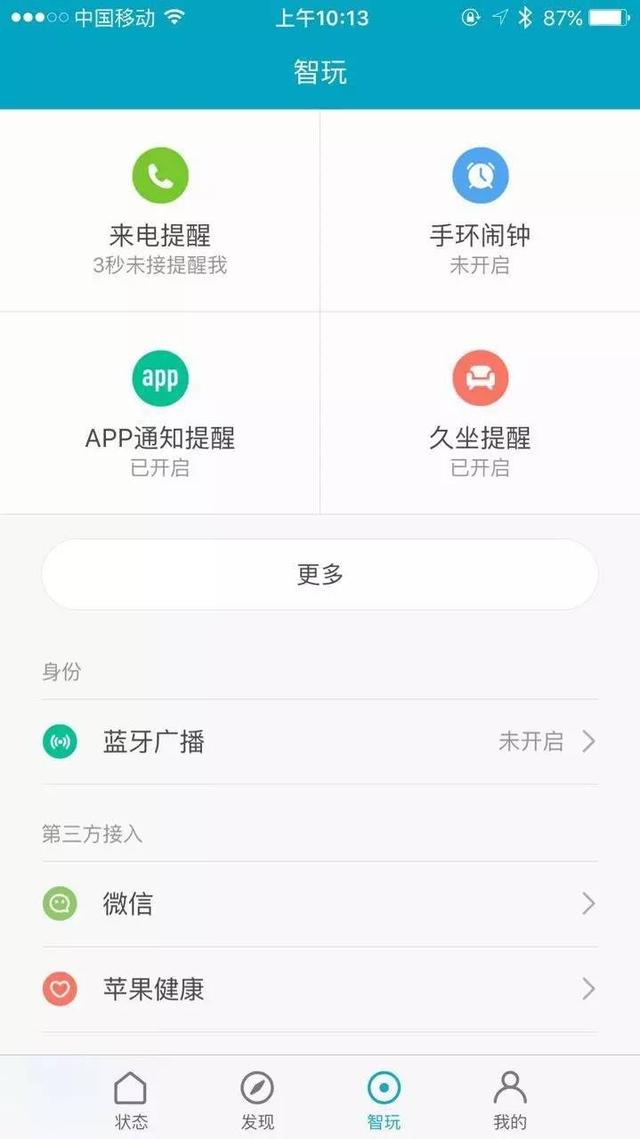This screenshot has height=1139, width=640.
Task: Select the 智玩 tab
Action: pyautogui.click(x=384, y=1099)
